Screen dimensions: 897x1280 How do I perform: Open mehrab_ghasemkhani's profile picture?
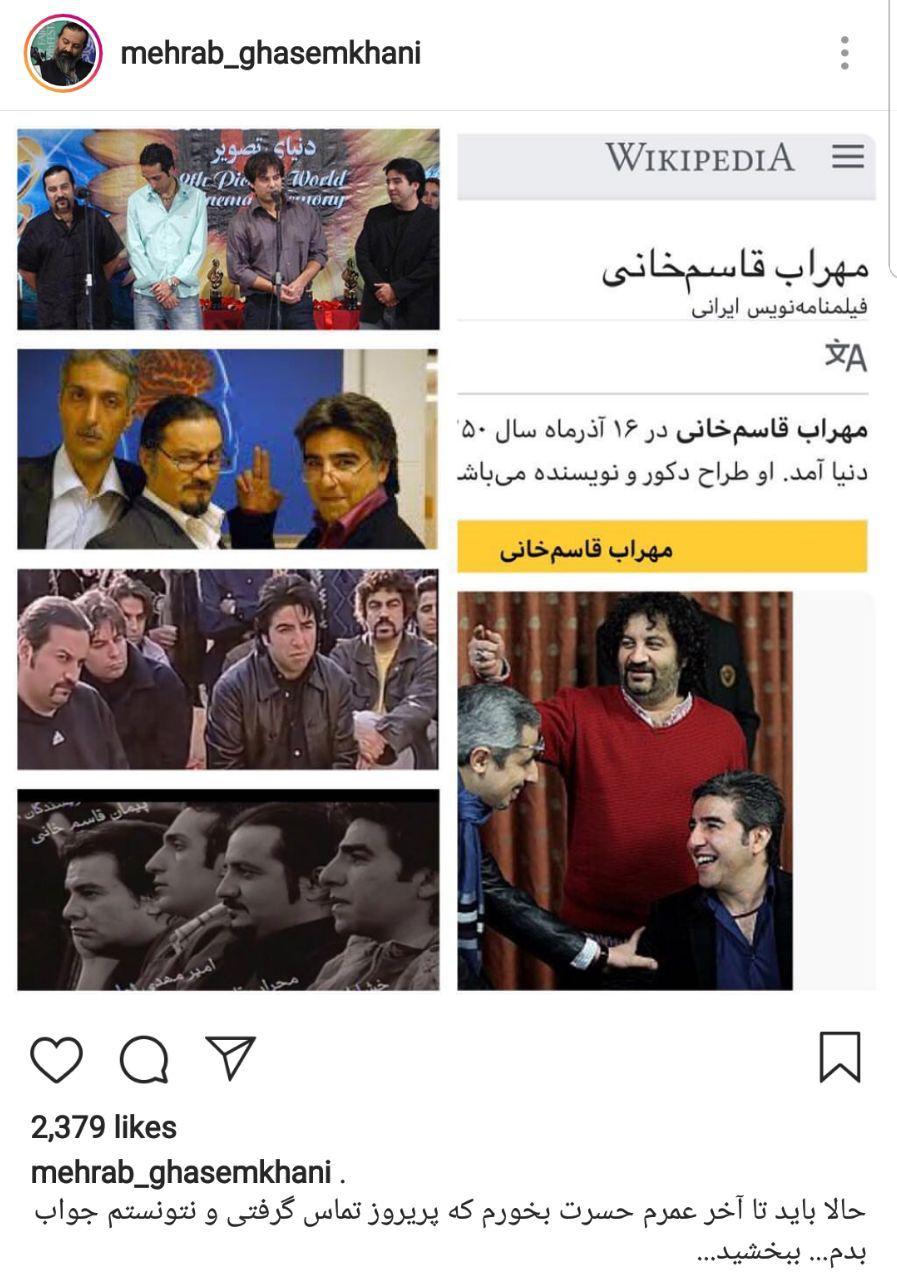tap(63, 53)
